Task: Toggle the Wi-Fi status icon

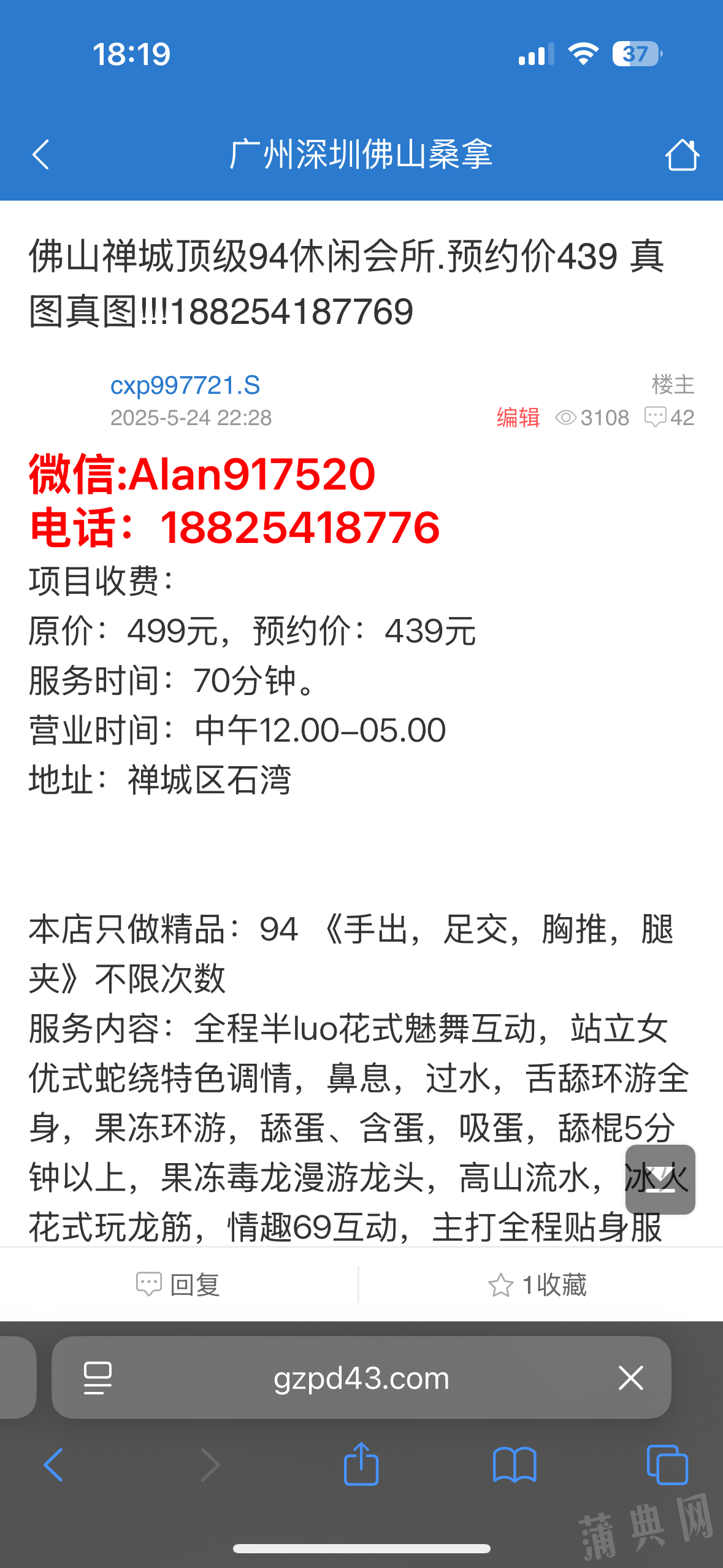Action: click(x=584, y=54)
